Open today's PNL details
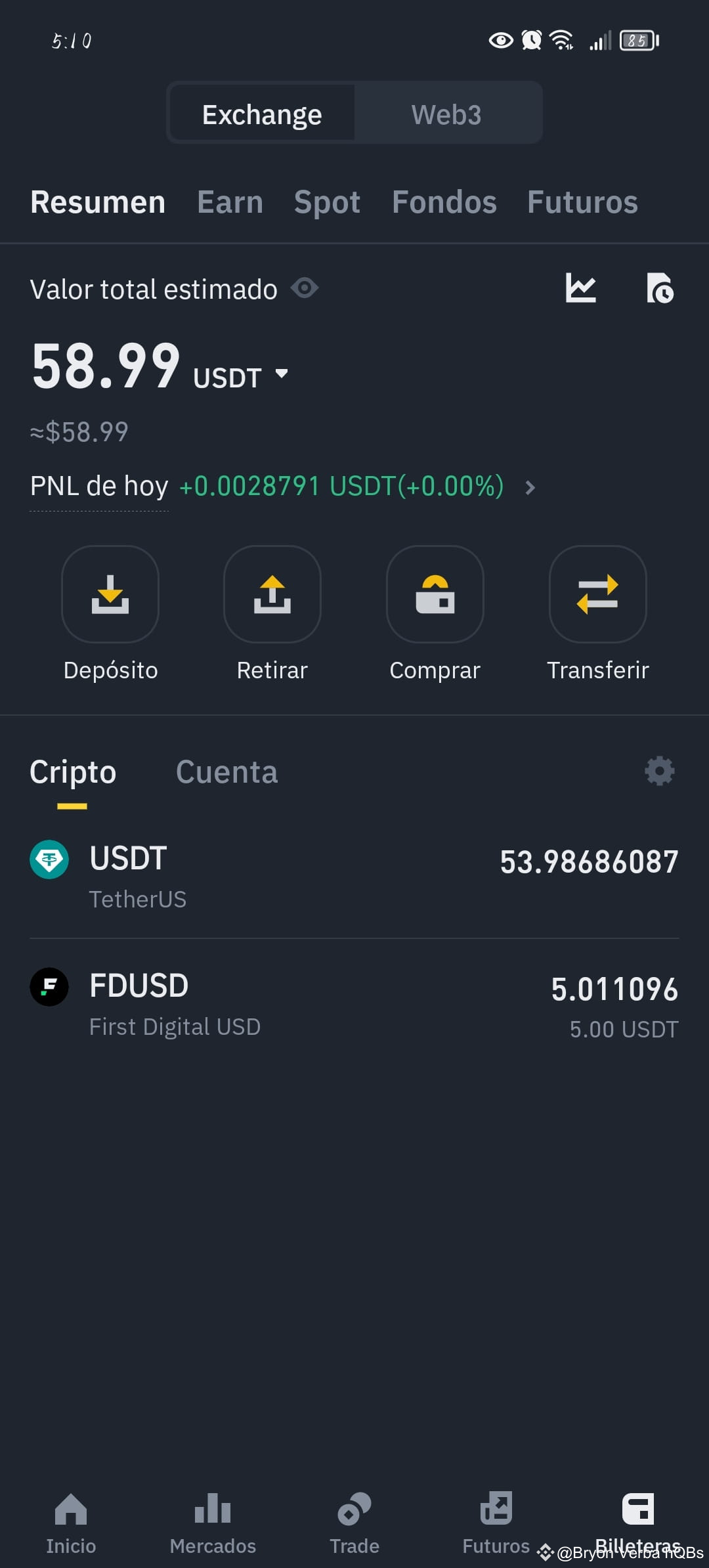This screenshot has width=709, height=1568. coord(530,487)
